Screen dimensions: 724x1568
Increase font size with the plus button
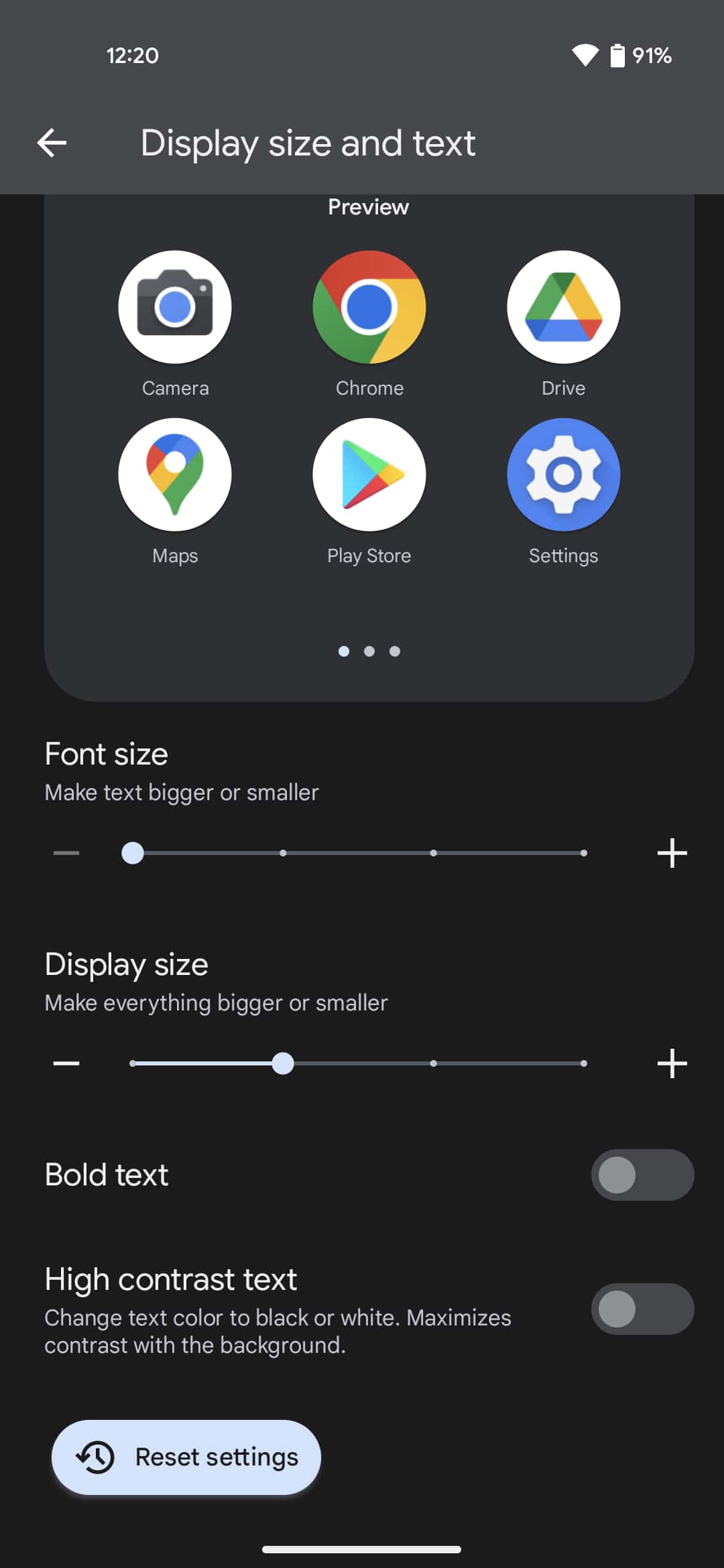[x=672, y=853]
